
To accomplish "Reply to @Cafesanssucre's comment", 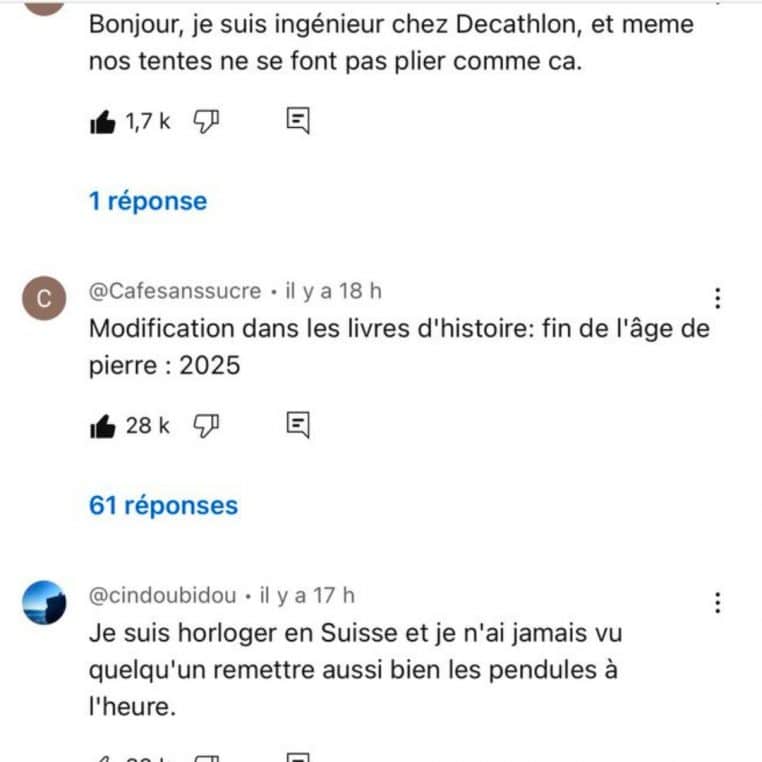I will click(x=298, y=426).
